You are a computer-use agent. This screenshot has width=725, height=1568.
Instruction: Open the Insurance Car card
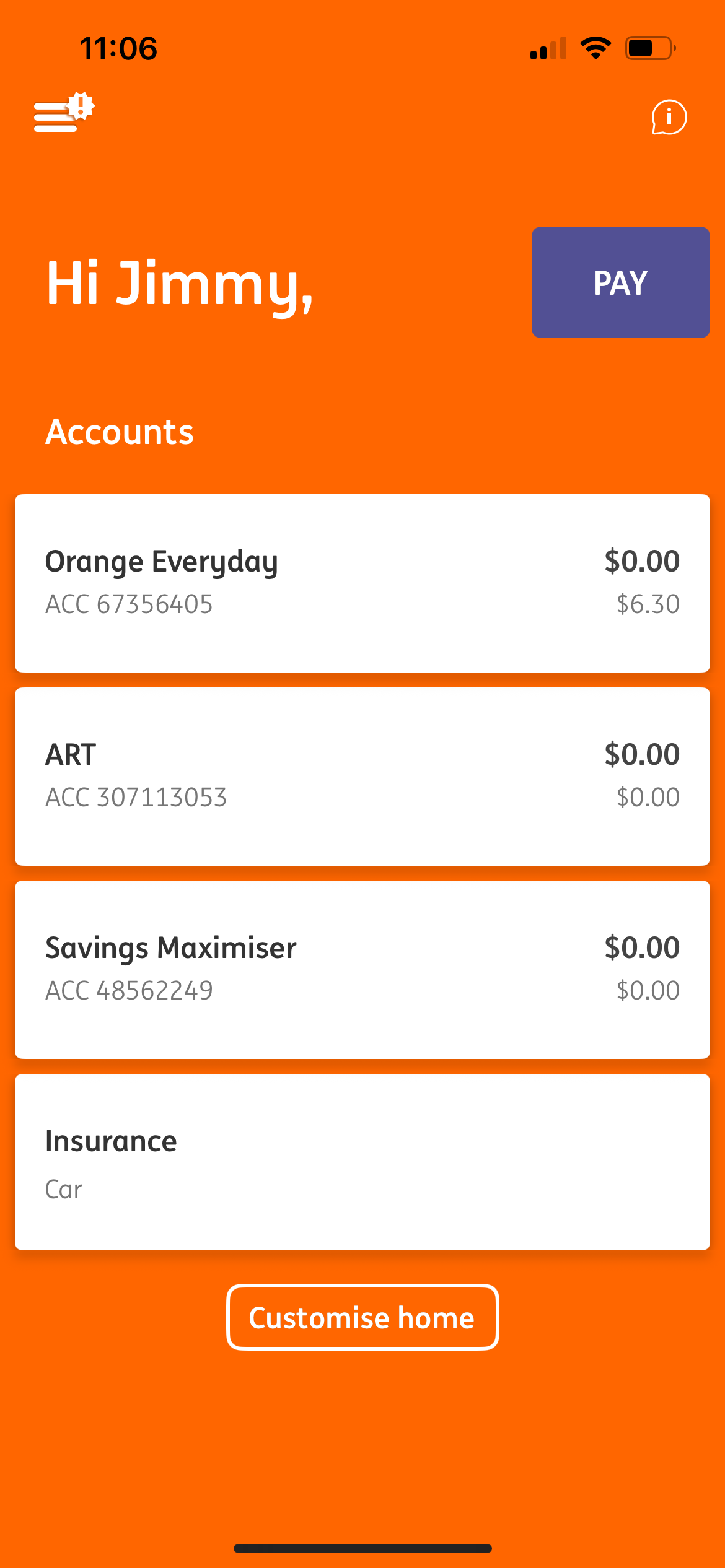362,1162
